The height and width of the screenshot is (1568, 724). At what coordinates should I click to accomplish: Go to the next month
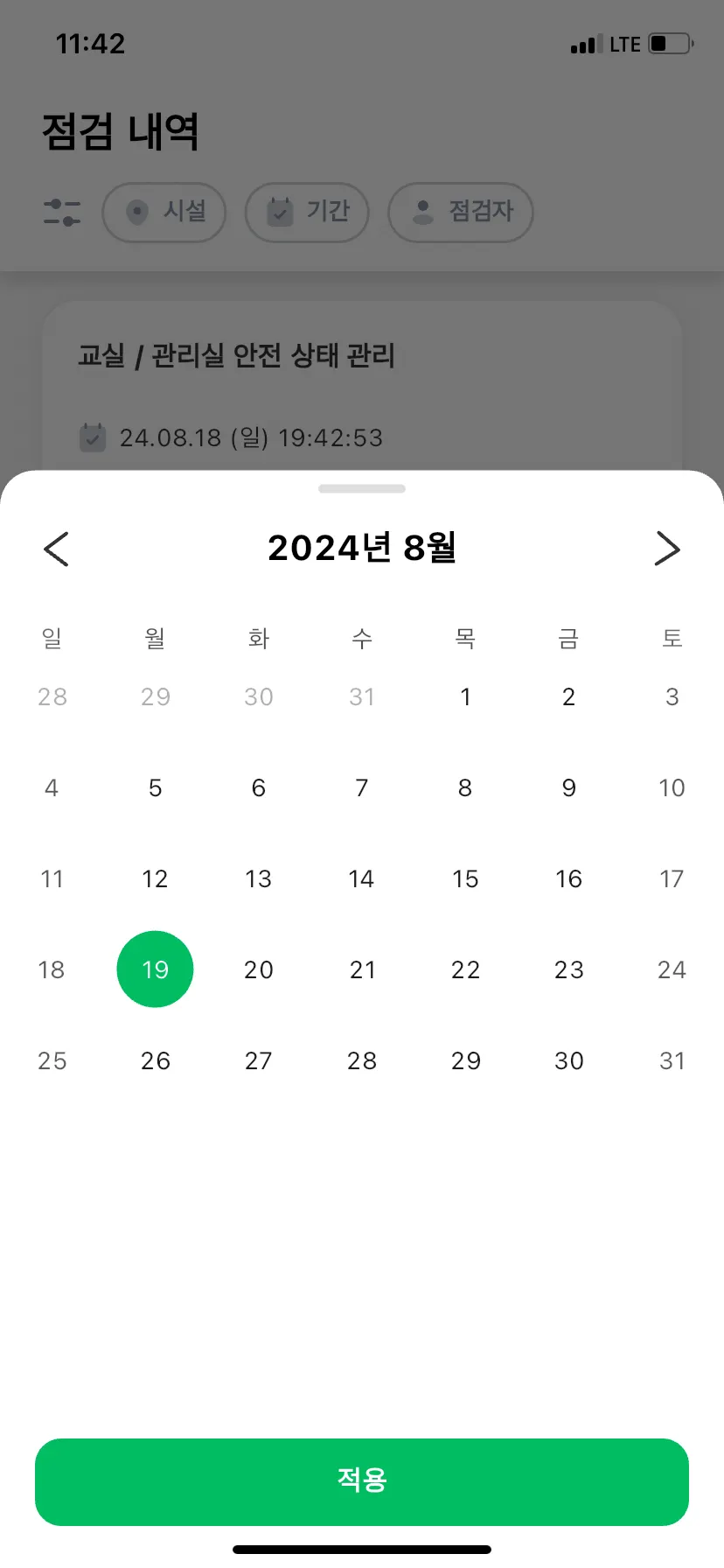667,549
